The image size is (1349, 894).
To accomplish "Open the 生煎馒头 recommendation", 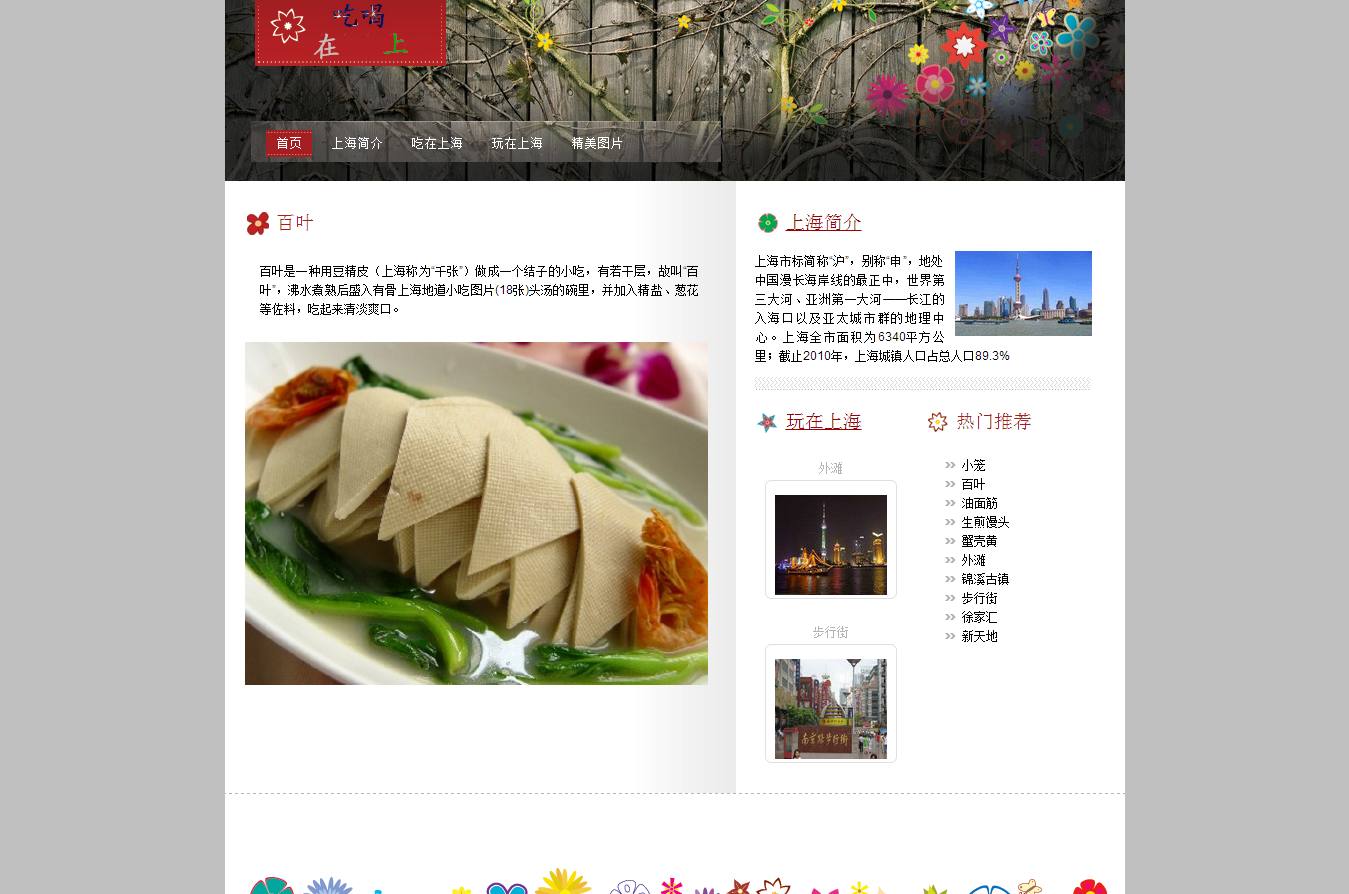I will pyautogui.click(x=985, y=522).
